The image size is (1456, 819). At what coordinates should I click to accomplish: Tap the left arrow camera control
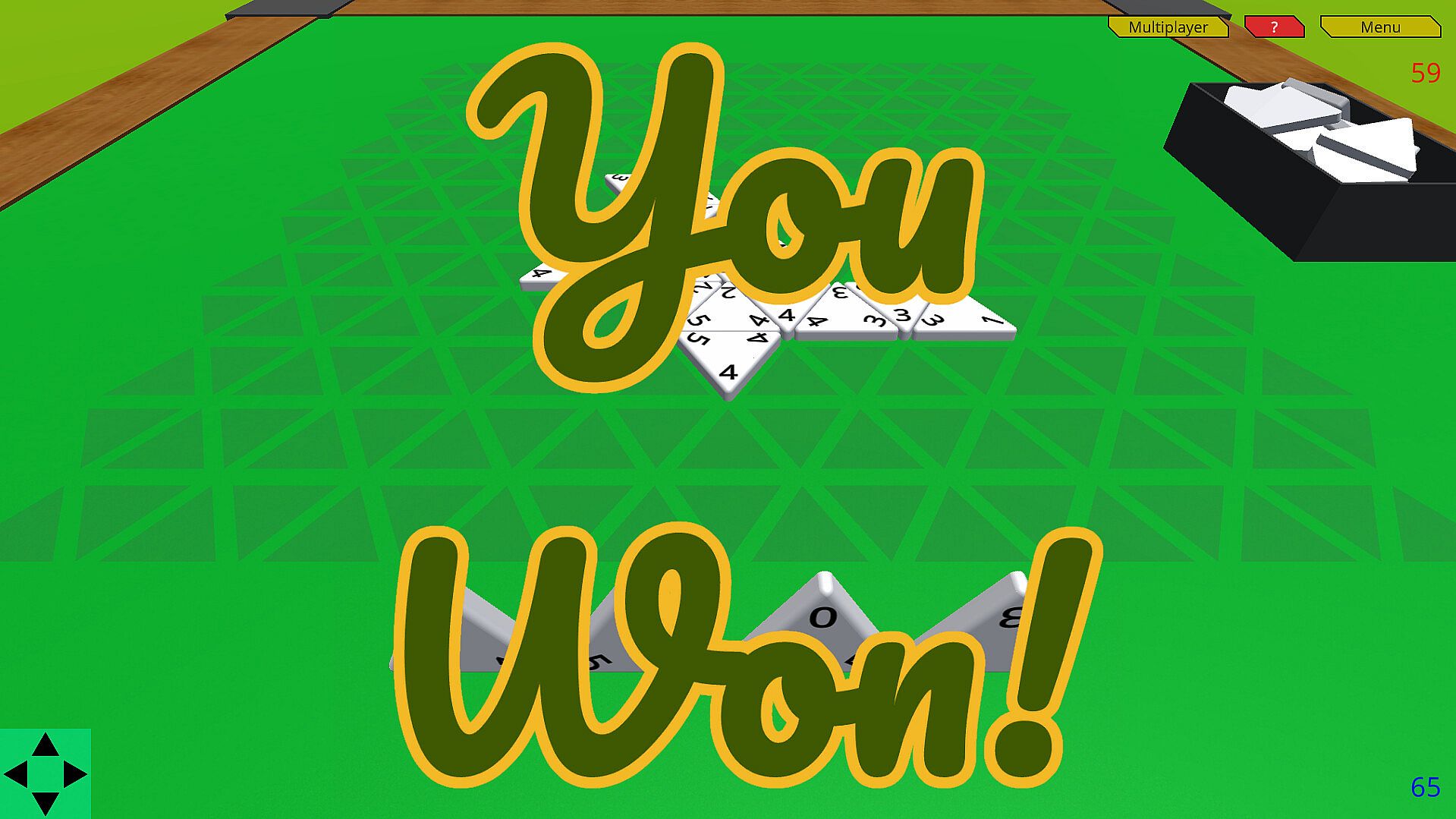click(17, 774)
